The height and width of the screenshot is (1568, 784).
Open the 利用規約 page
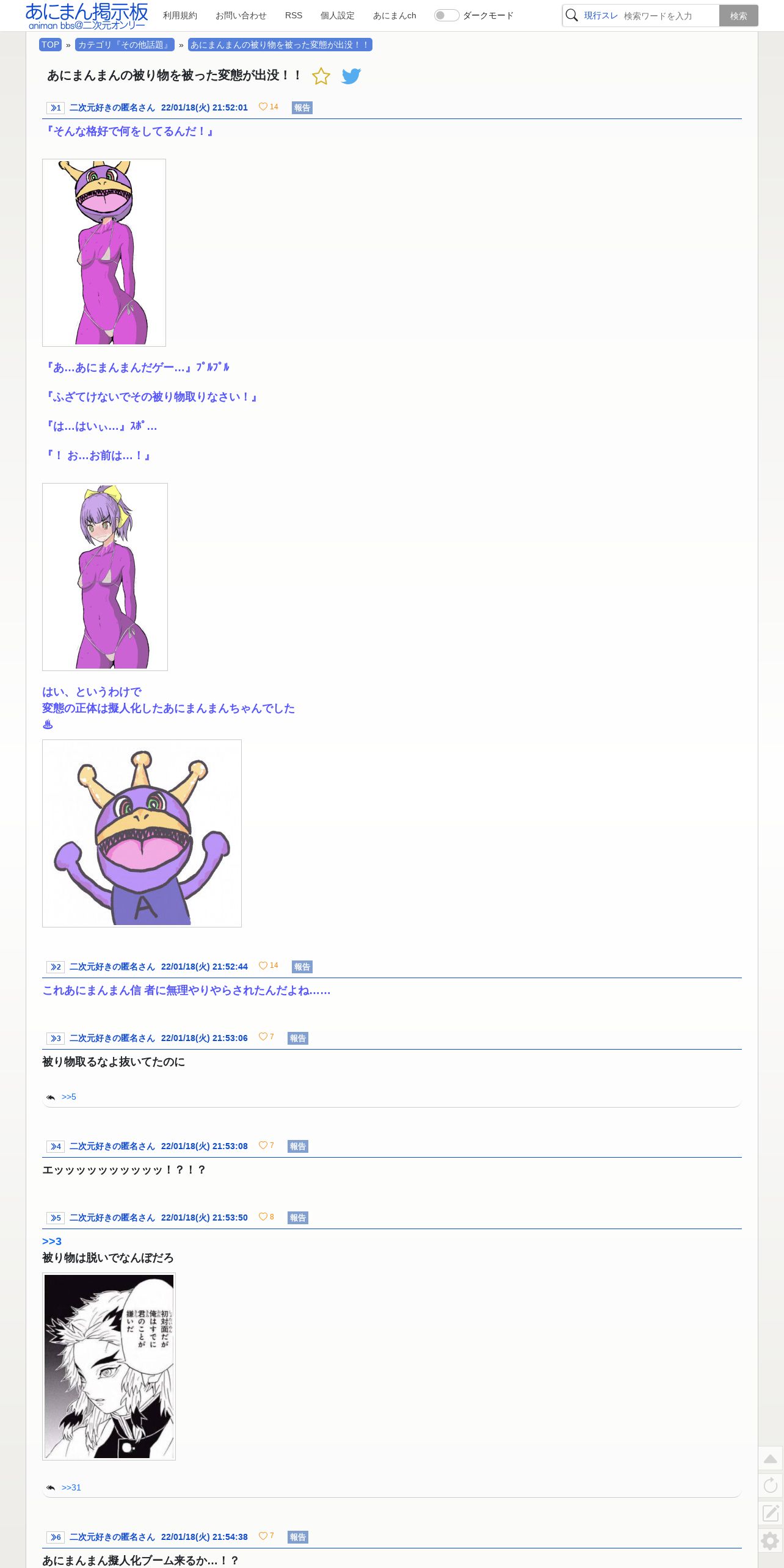180,15
